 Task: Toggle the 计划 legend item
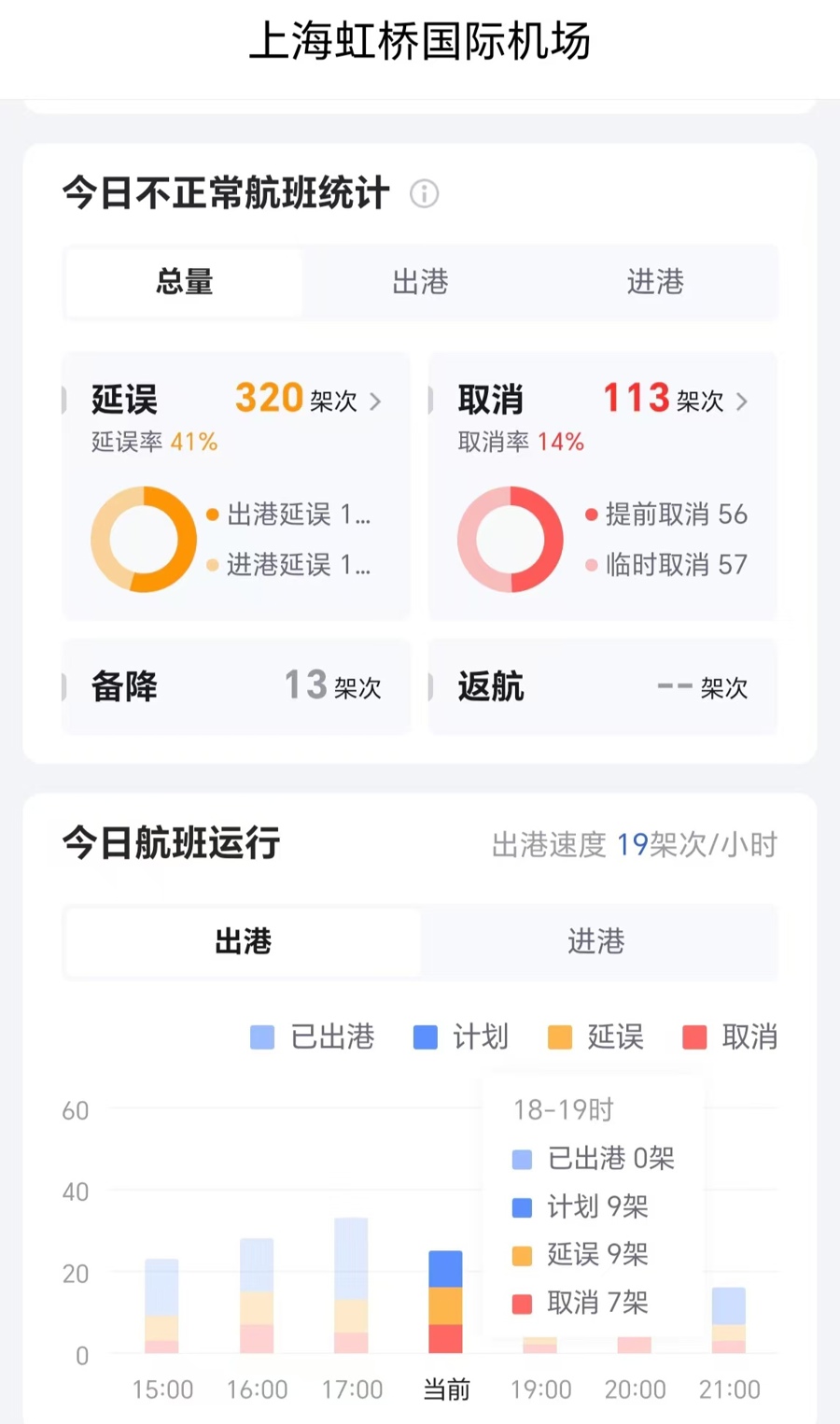tap(461, 1036)
